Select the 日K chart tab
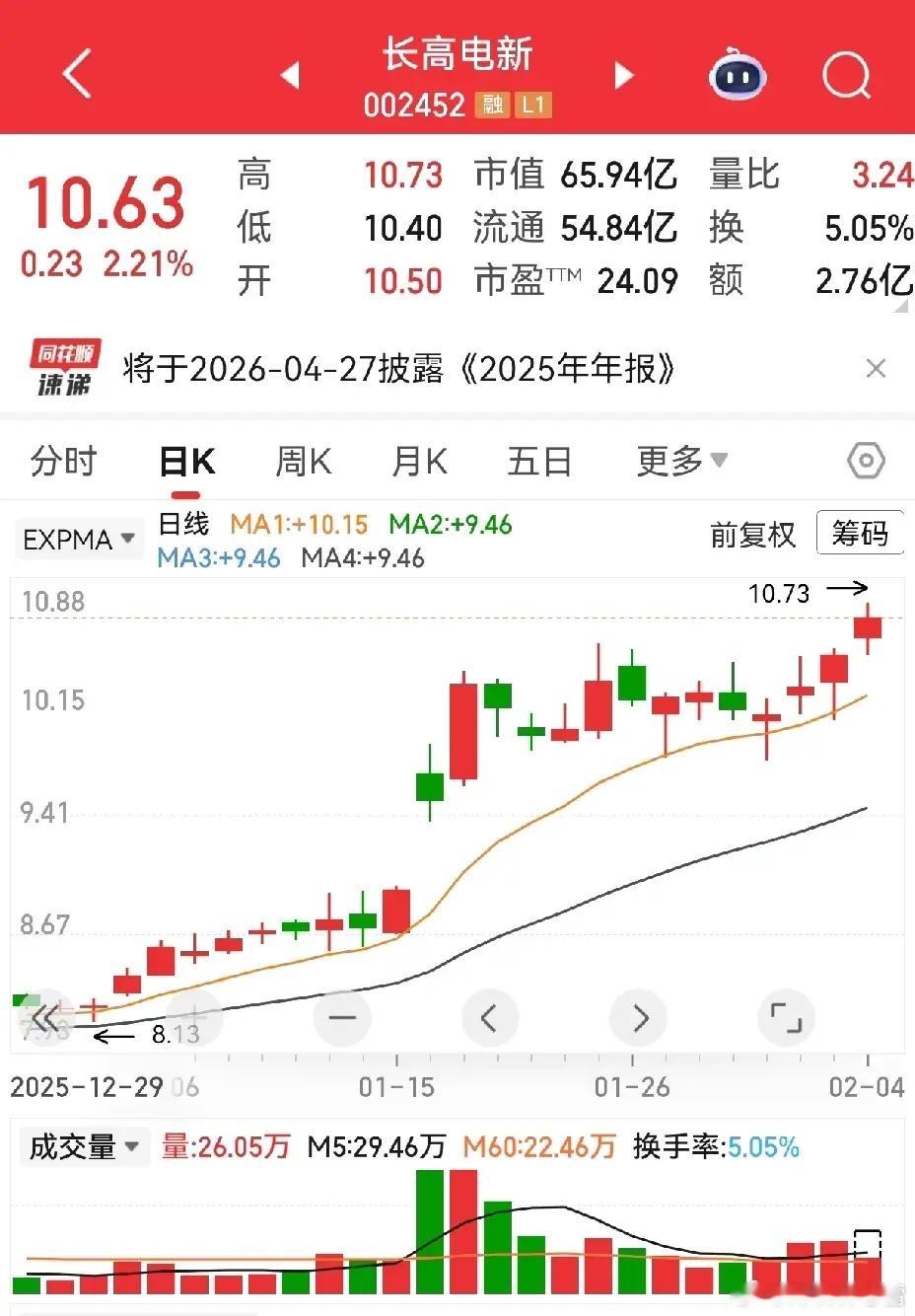915x1316 pixels. [186, 461]
